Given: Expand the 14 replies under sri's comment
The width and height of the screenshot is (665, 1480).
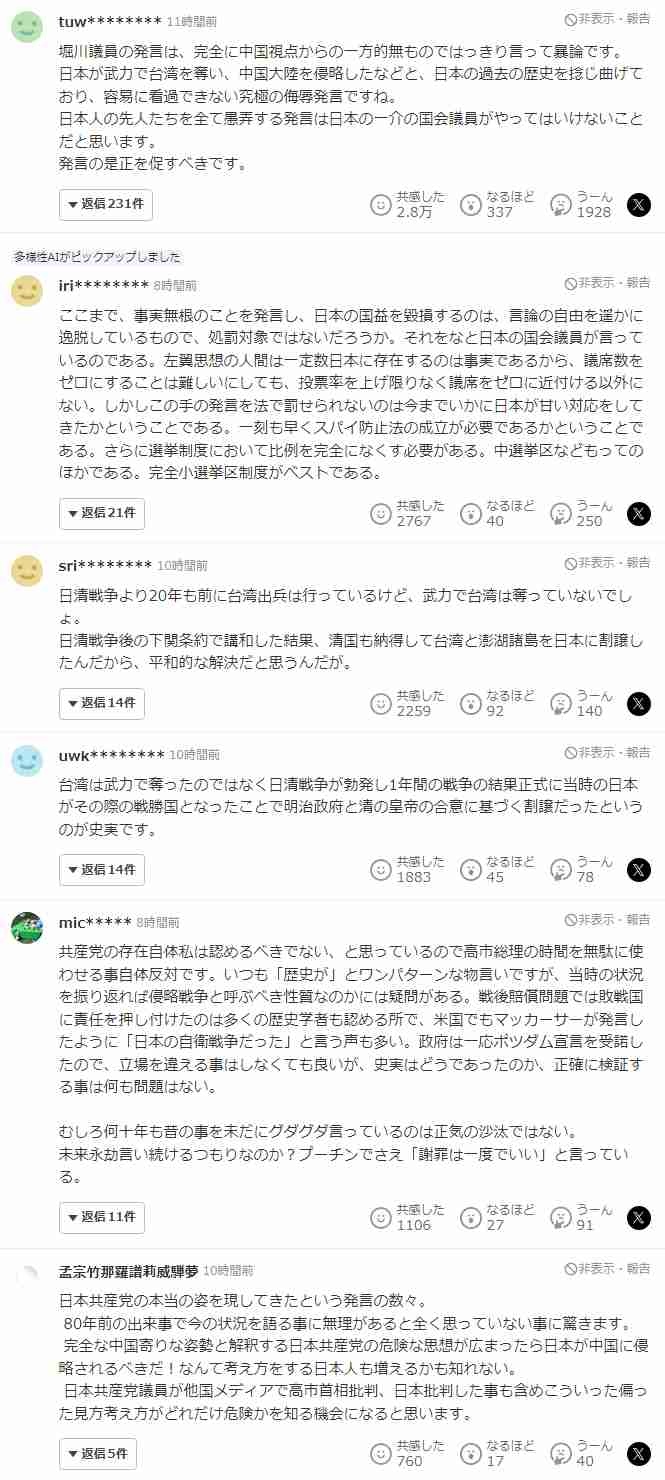Looking at the screenshot, I should pos(102,703).
